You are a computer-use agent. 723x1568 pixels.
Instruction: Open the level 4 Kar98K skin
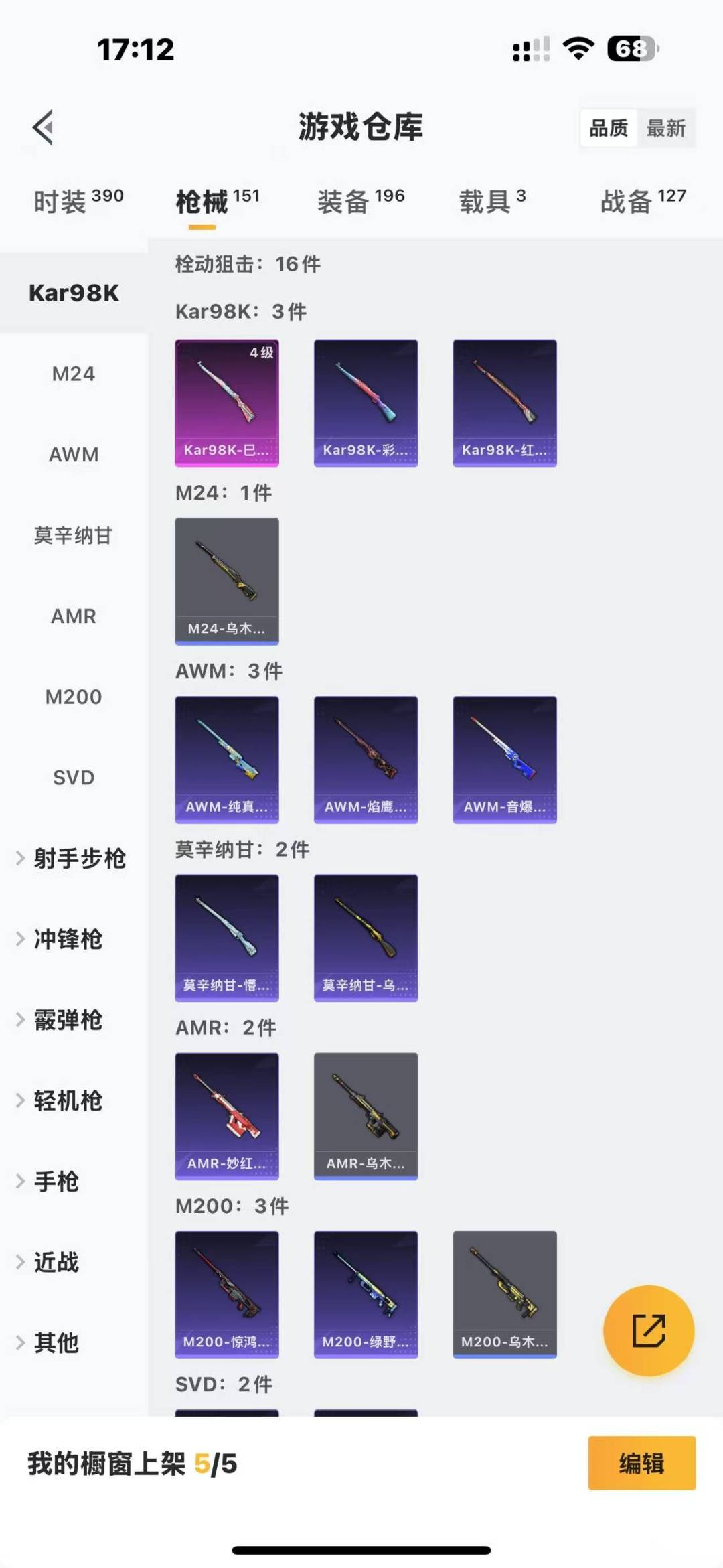(x=227, y=403)
